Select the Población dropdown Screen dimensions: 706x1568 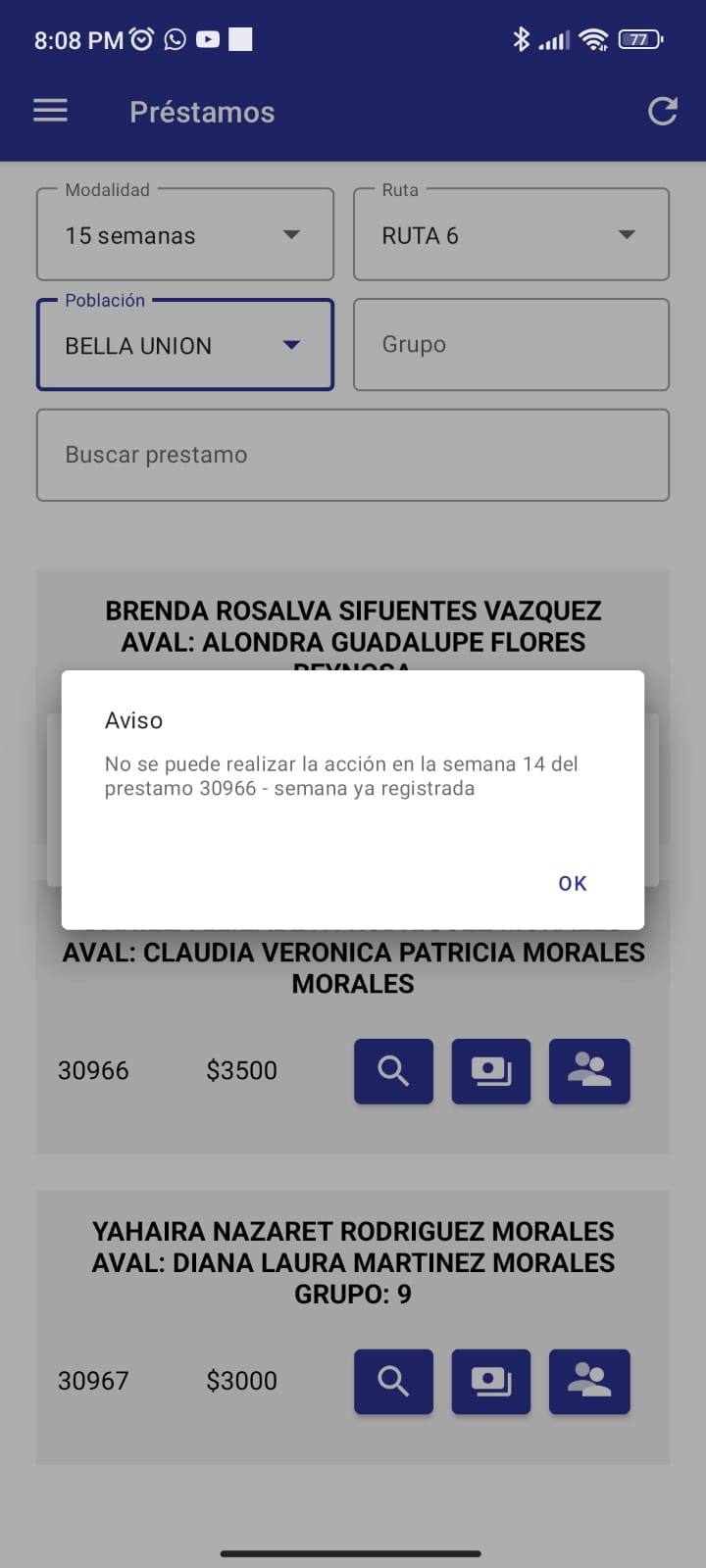point(185,345)
